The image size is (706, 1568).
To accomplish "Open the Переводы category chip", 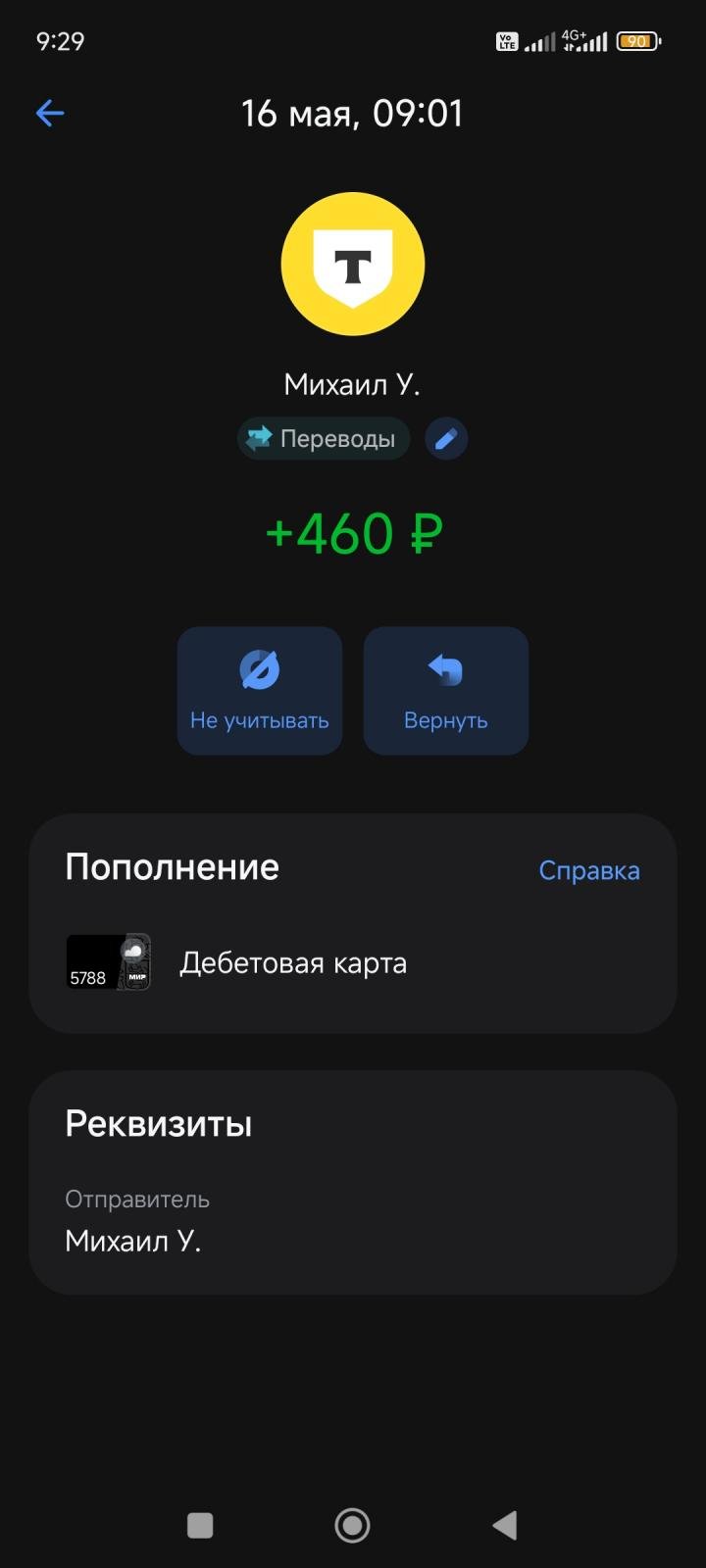I will click(324, 439).
